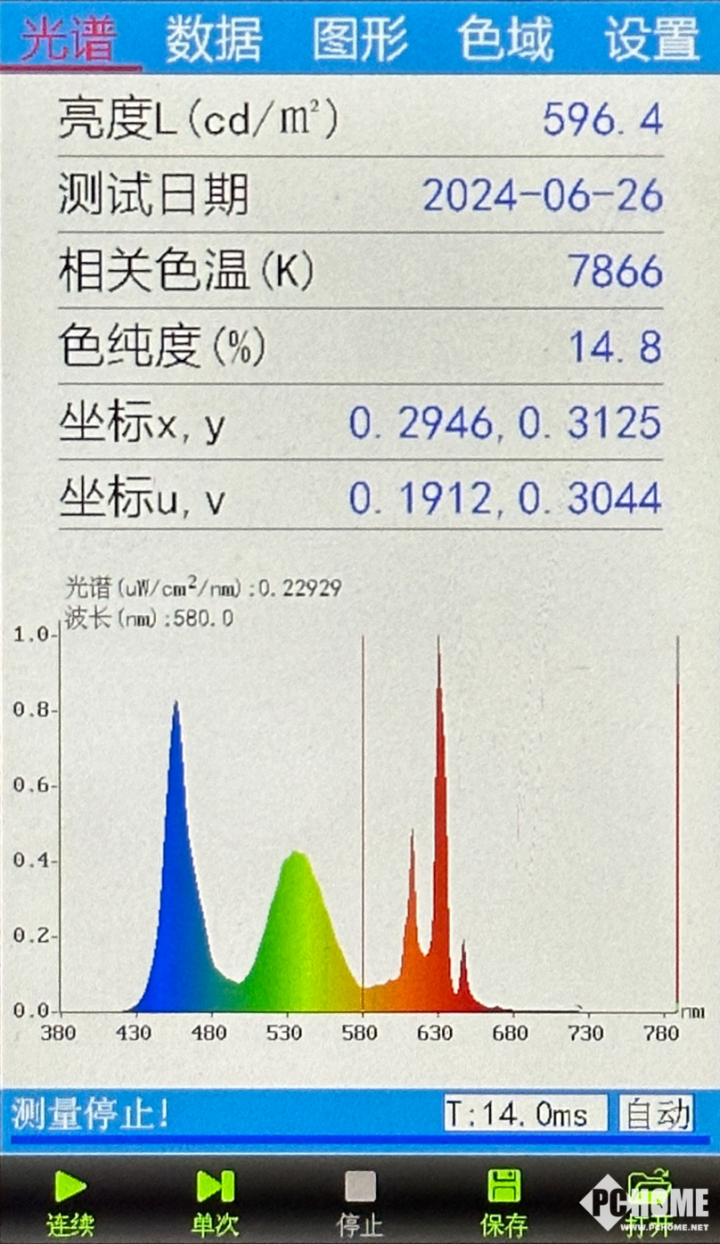
Task: Select the 色域 tab
Action: pos(505,40)
